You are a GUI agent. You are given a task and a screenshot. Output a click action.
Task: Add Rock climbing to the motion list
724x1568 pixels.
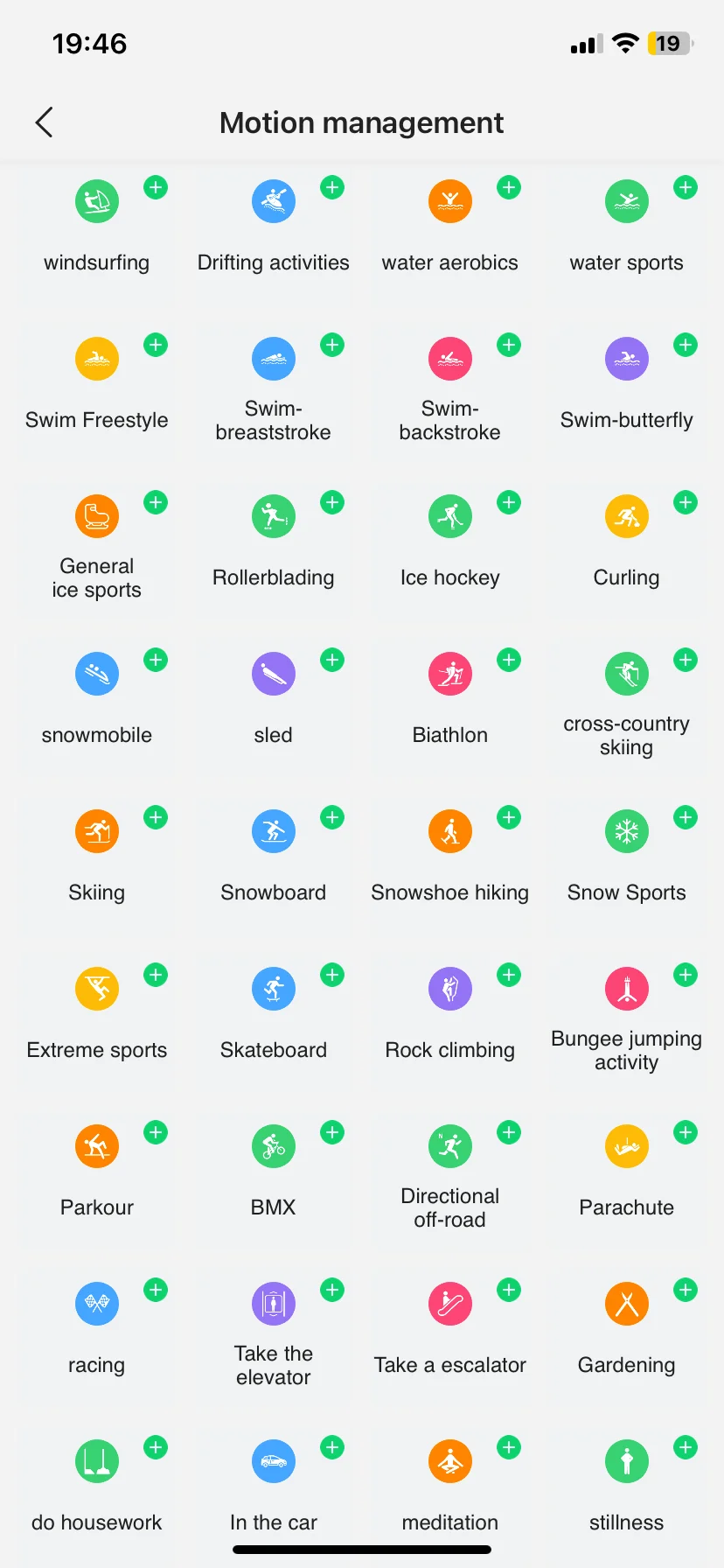[x=509, y=975]
